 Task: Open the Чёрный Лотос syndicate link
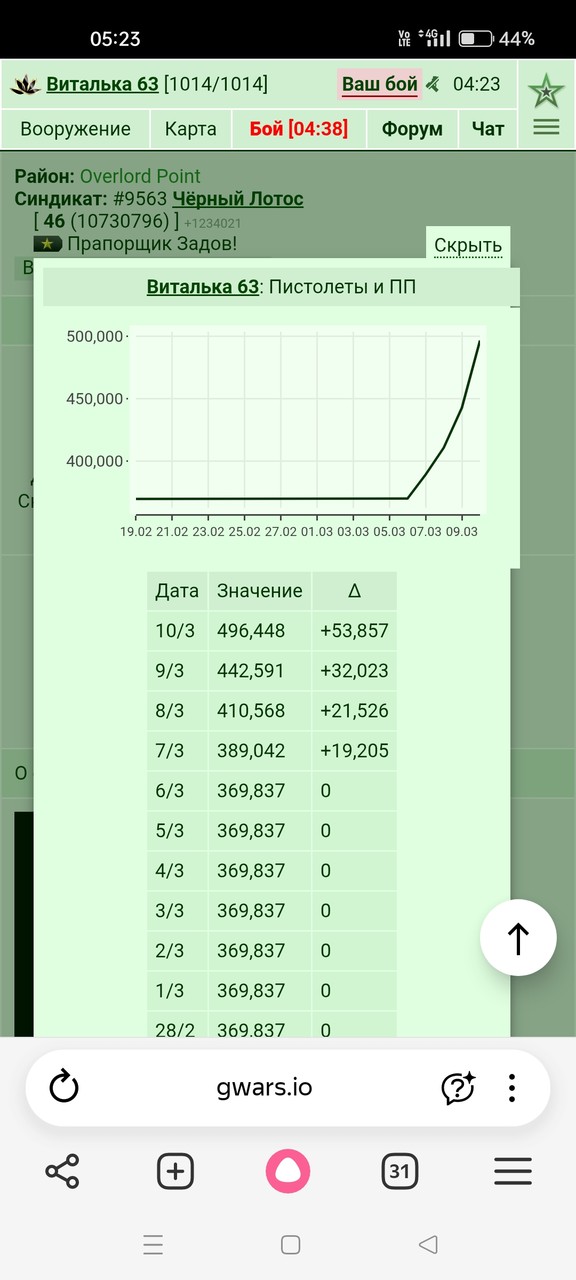238,199
